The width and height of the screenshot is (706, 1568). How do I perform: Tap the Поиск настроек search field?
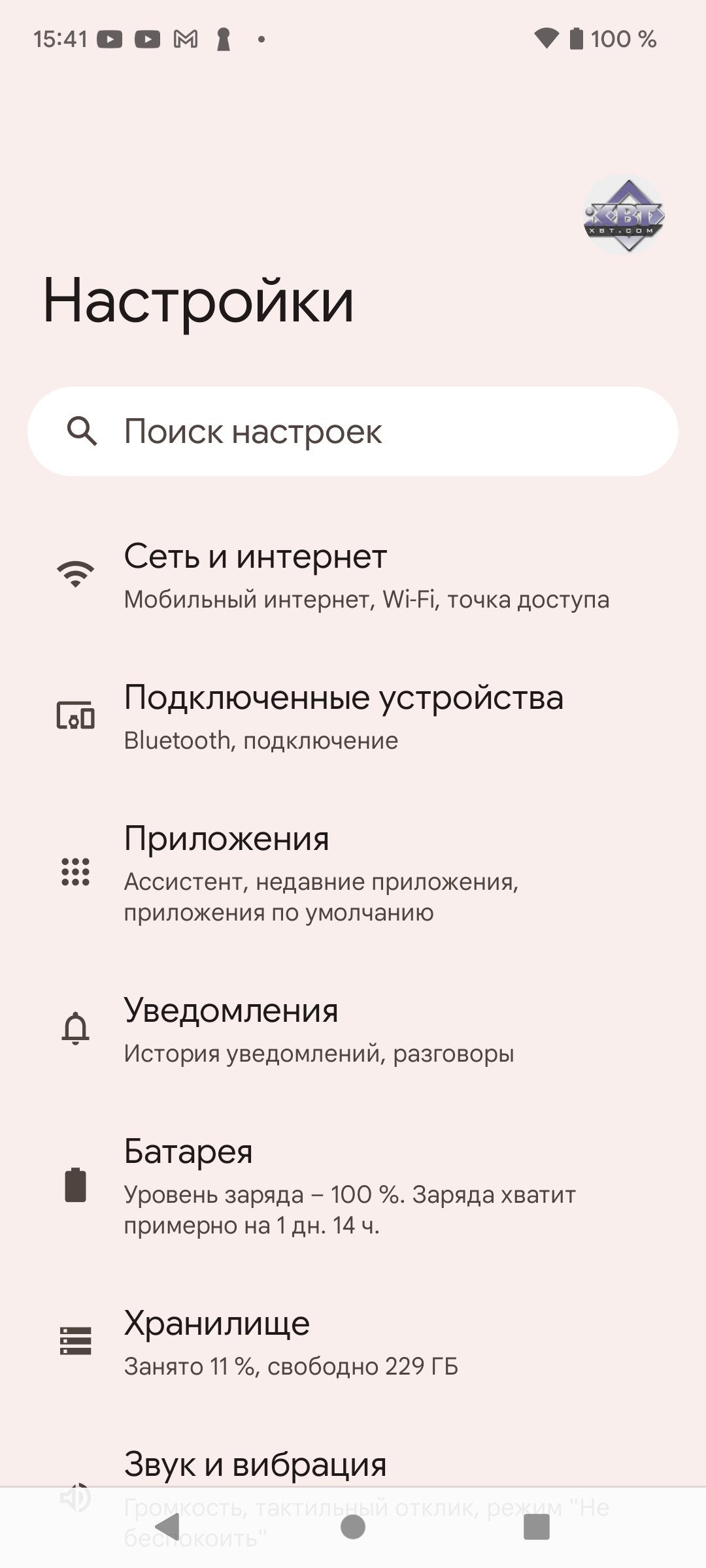coord(353,432)
